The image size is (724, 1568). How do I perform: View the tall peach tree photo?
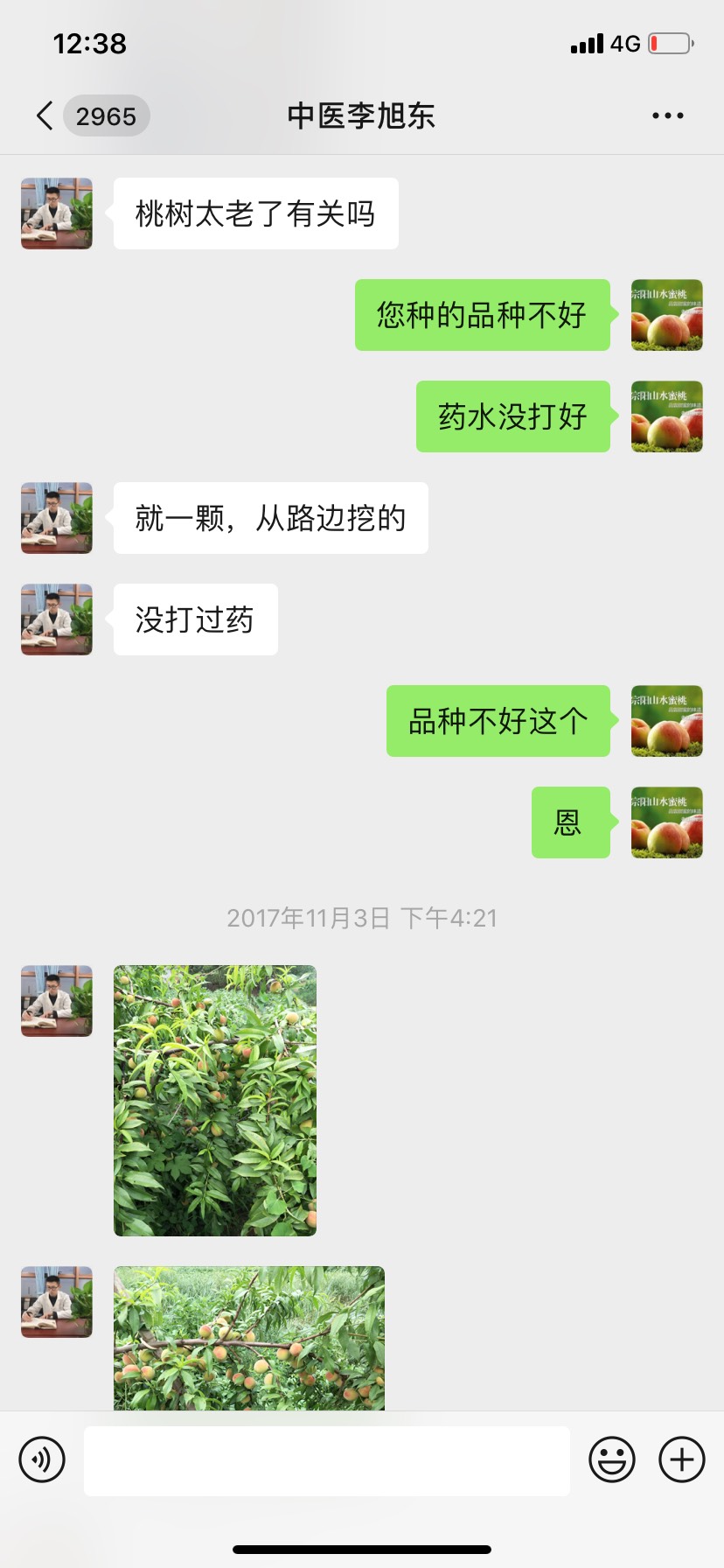(x=215, y=1100)
